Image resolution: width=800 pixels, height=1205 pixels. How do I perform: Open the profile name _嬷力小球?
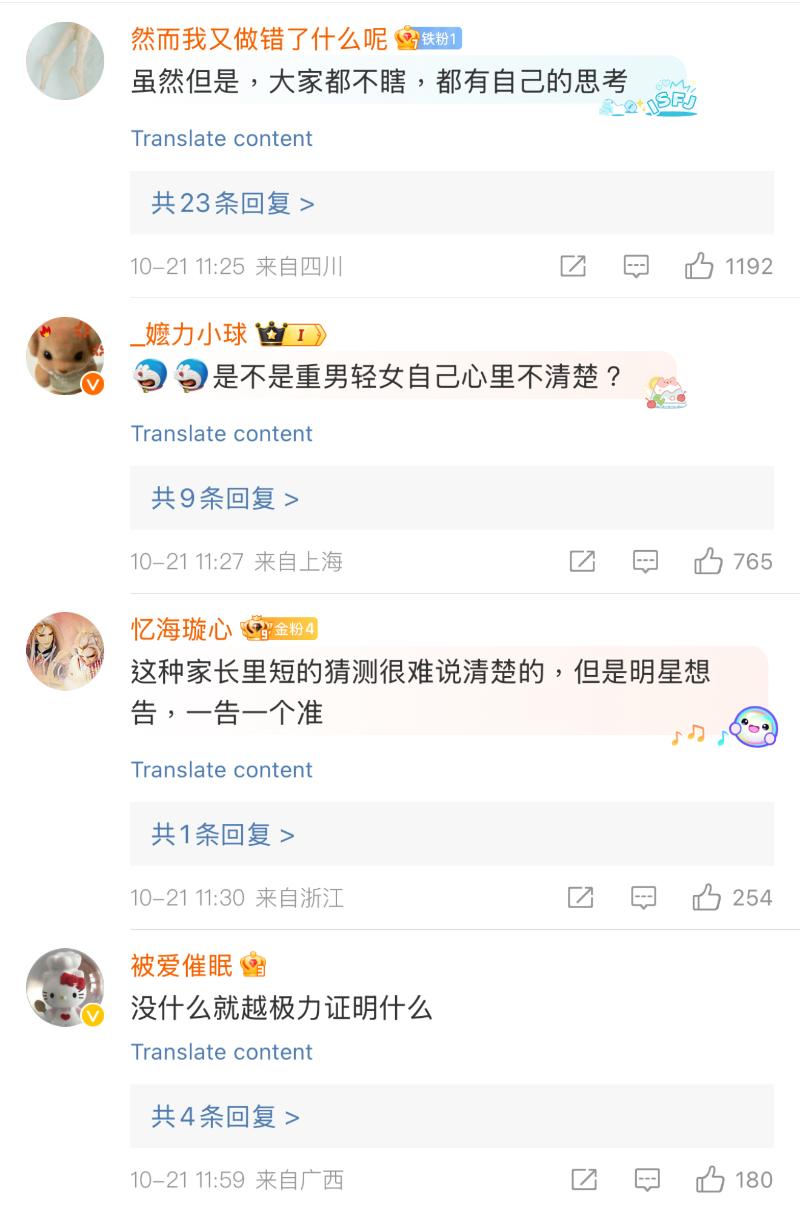coord(189,333)
